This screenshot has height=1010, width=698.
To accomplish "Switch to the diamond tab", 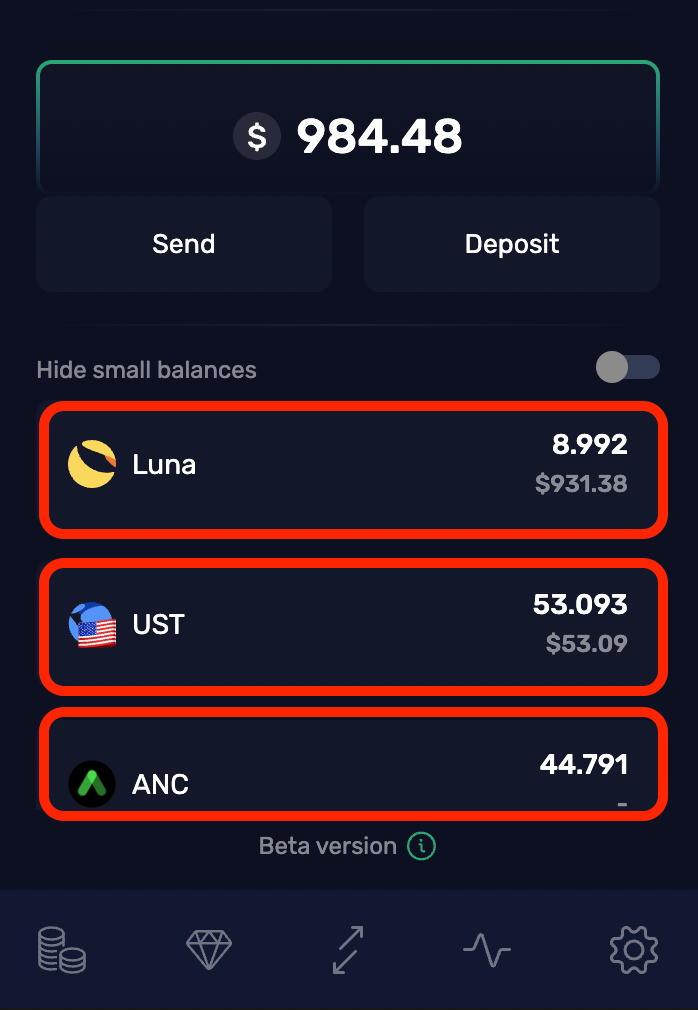I will 209,949.
